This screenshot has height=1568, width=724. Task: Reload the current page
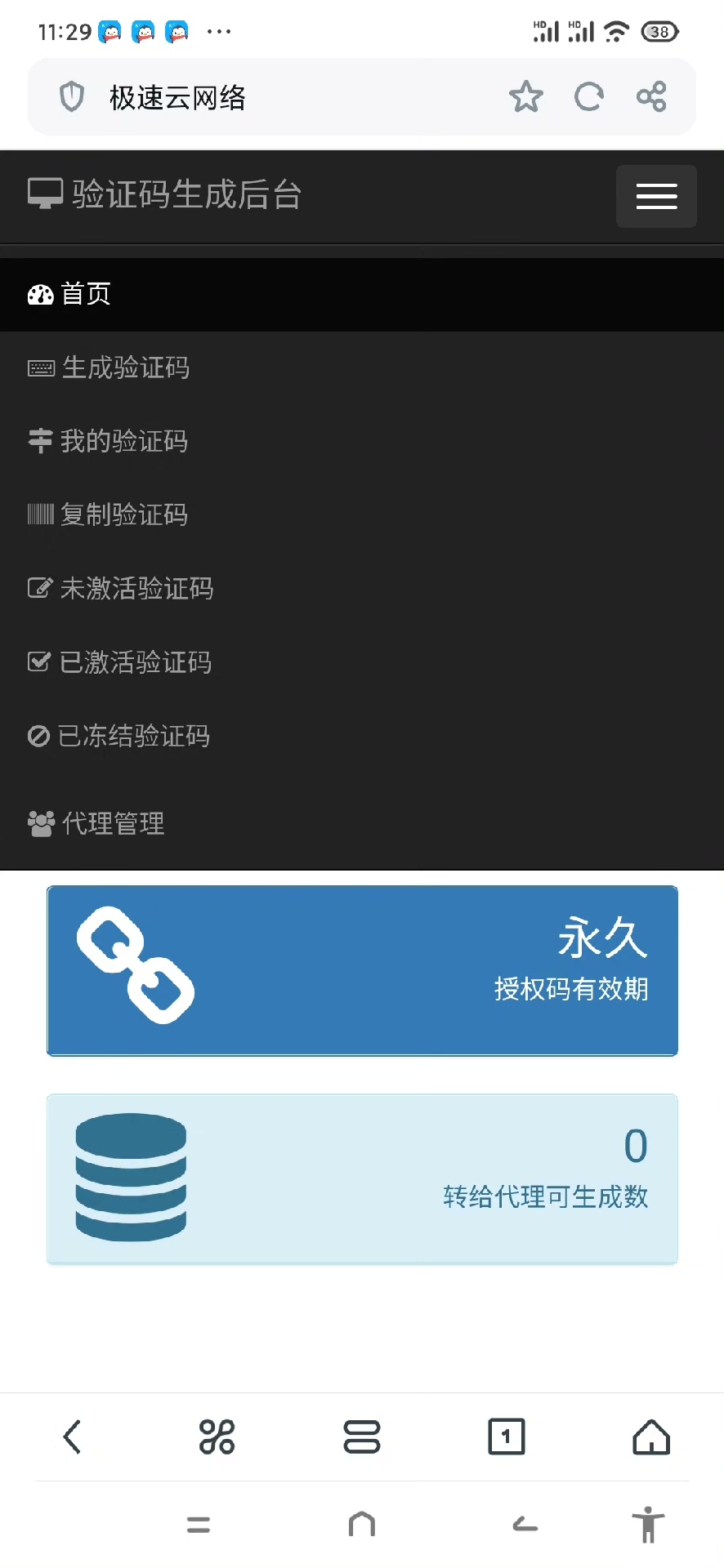588,97
